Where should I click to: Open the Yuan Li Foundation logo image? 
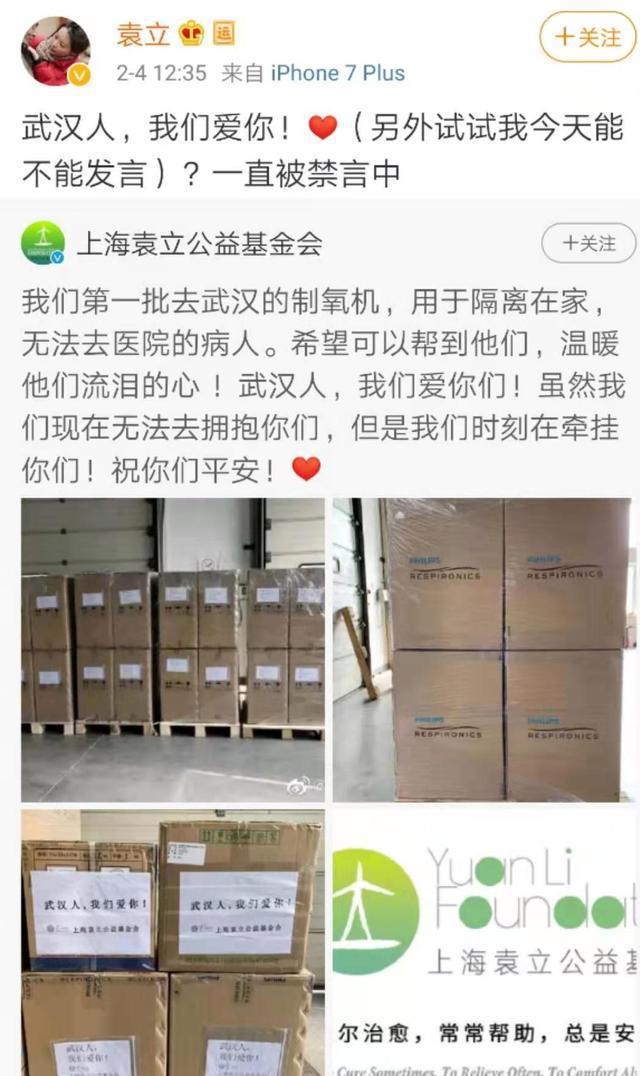[x=484, y=942]
